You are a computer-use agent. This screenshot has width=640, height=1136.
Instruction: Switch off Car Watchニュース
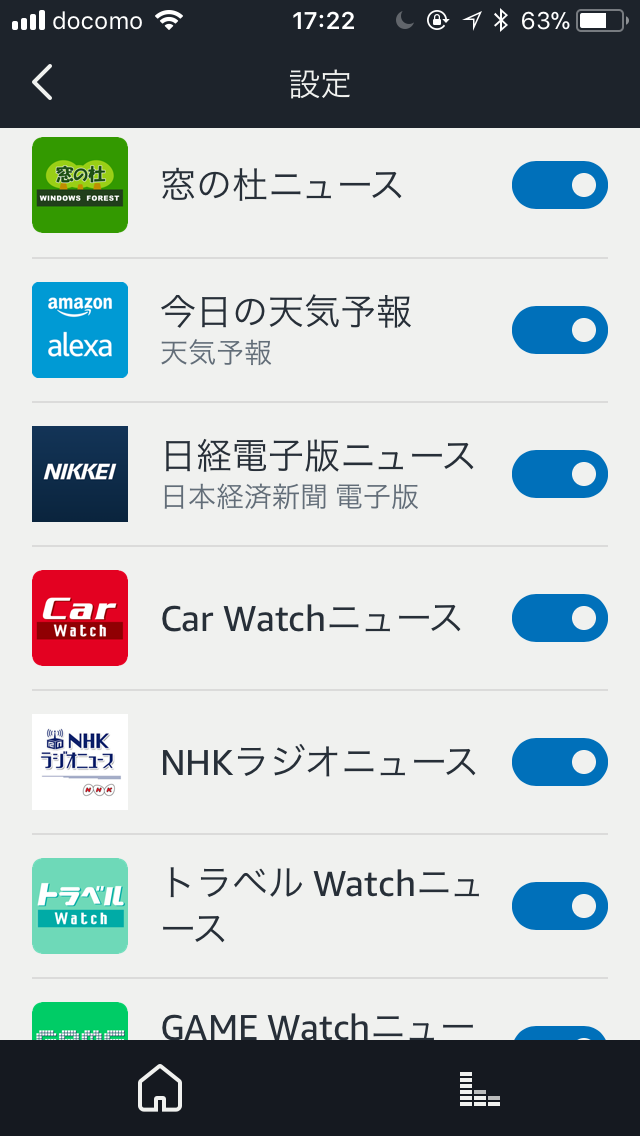[x=560, y=618]
